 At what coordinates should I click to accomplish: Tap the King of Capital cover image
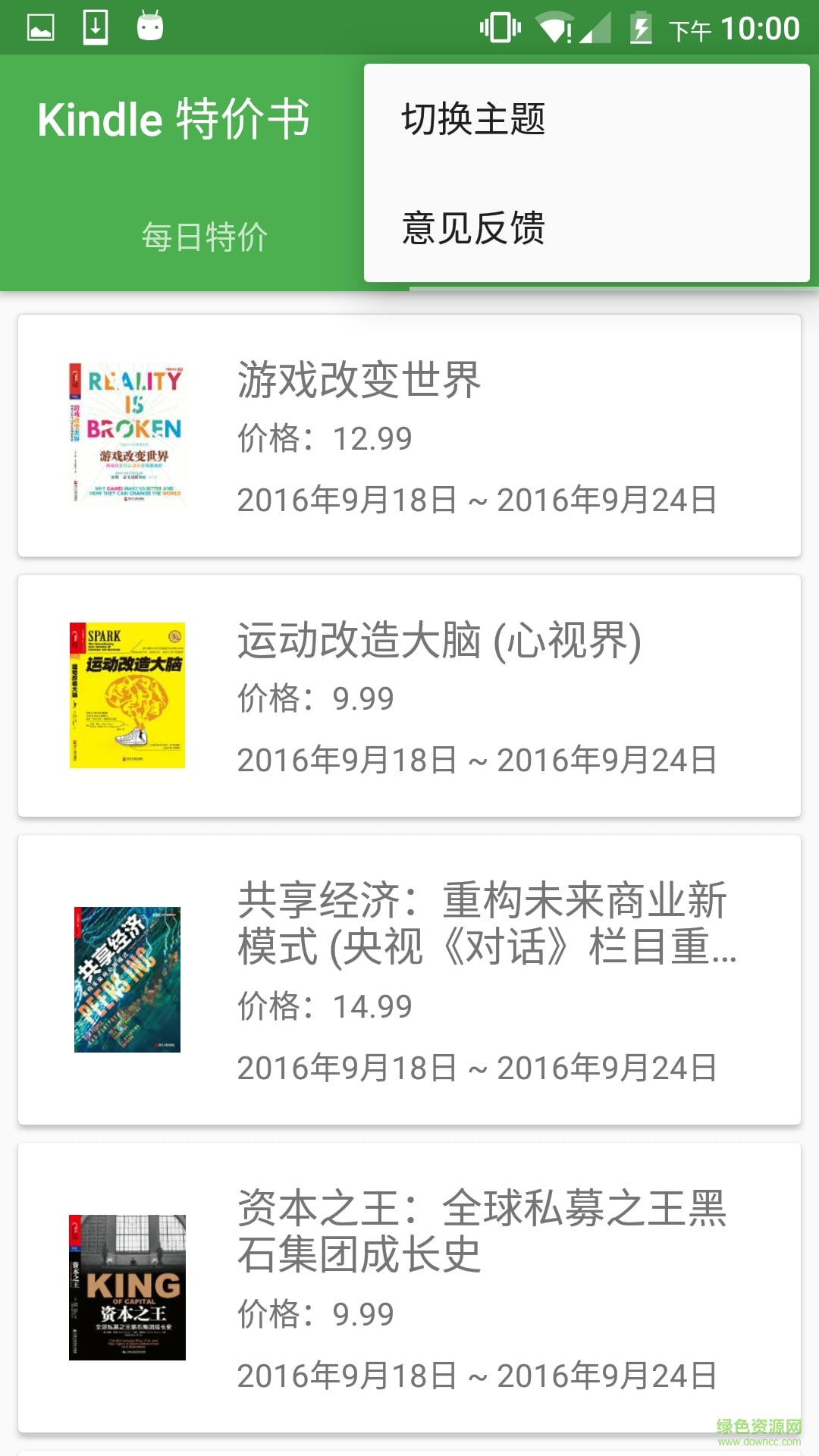(x=127, y=1289)
